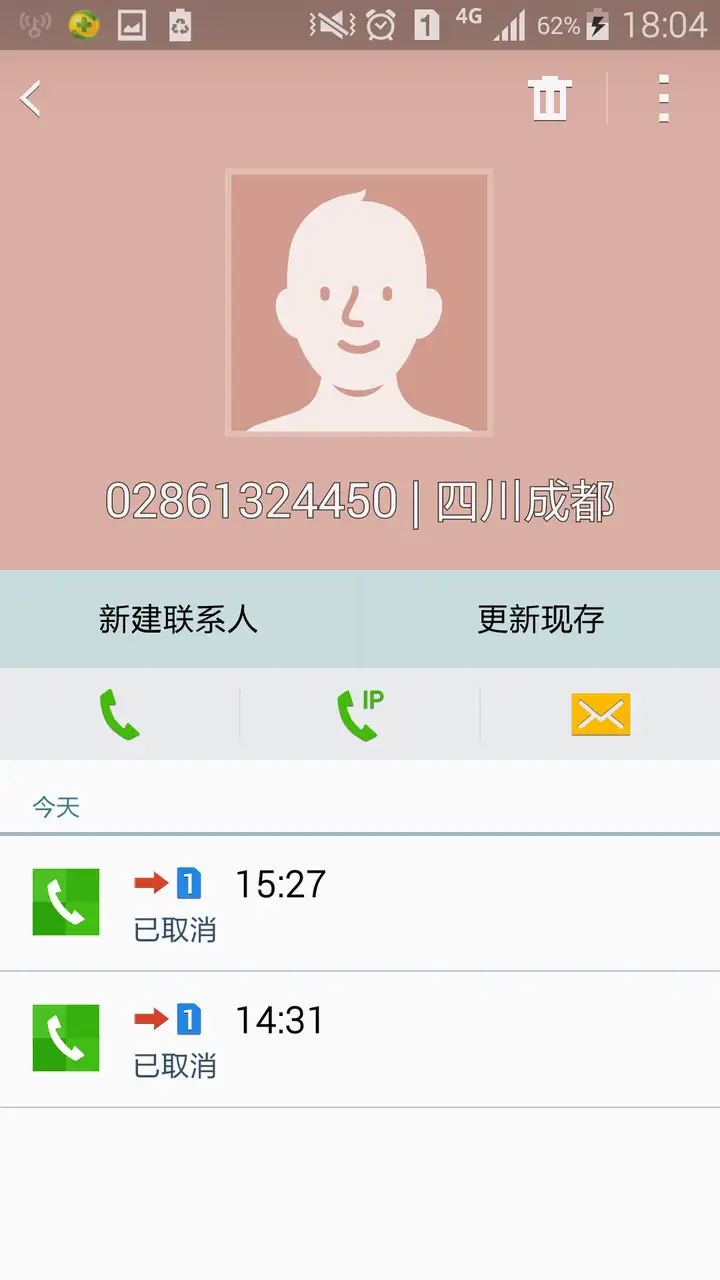Delete this call log with trash icon
This screenshot has width=720, height=1280.
pos(550,99)
